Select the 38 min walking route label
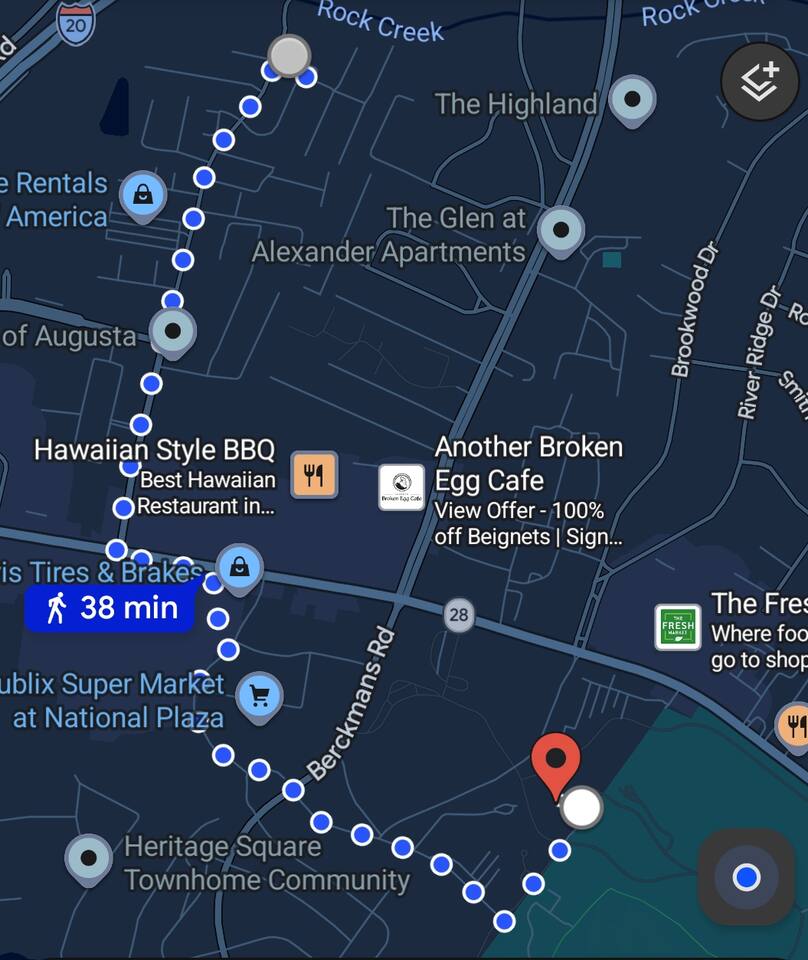Image resolution: width=808 pixels, height=960 pixels. click(x=110, y=607)
